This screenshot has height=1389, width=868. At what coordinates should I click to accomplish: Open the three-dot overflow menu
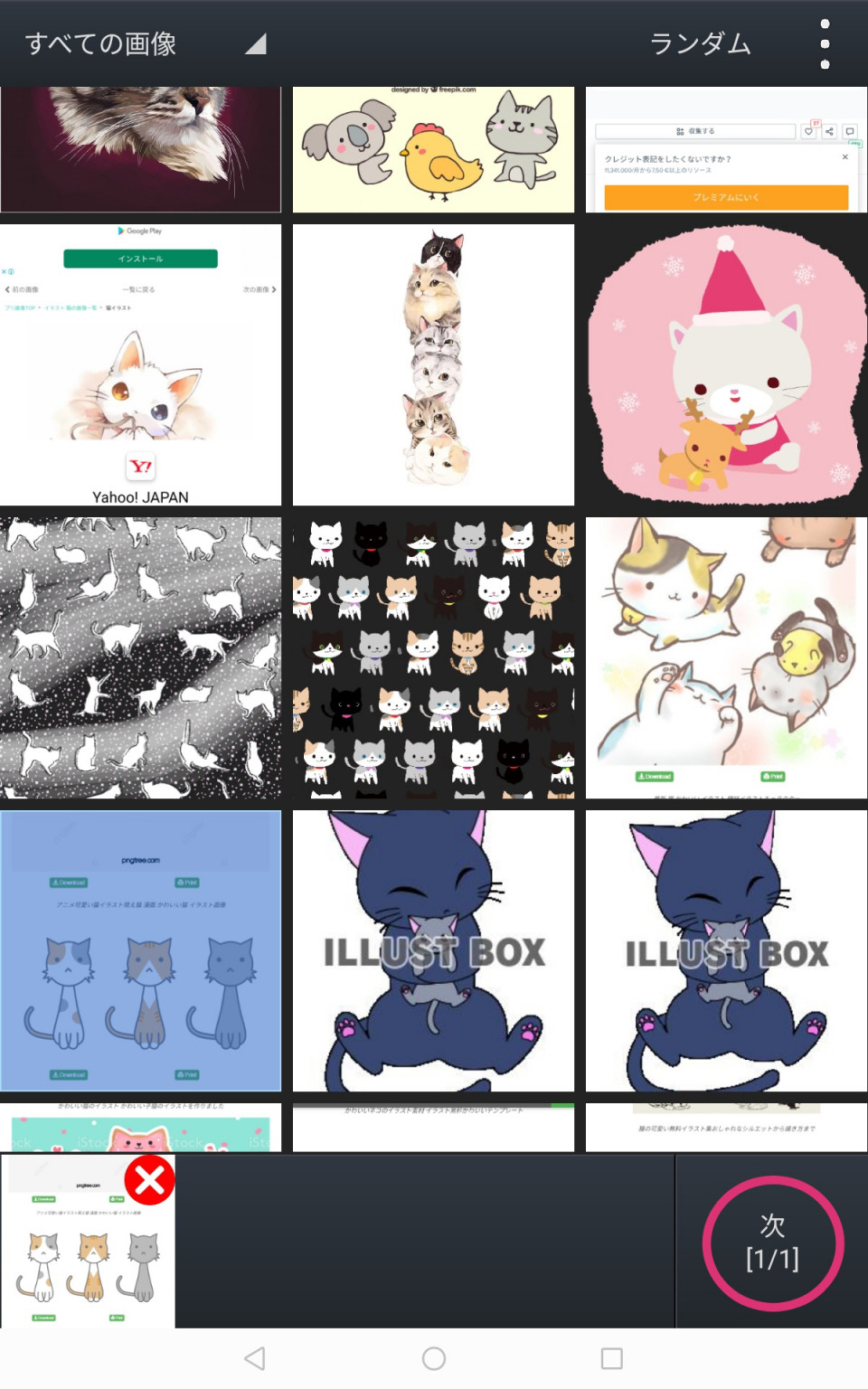pyautogui.click(x=825, y=43)
